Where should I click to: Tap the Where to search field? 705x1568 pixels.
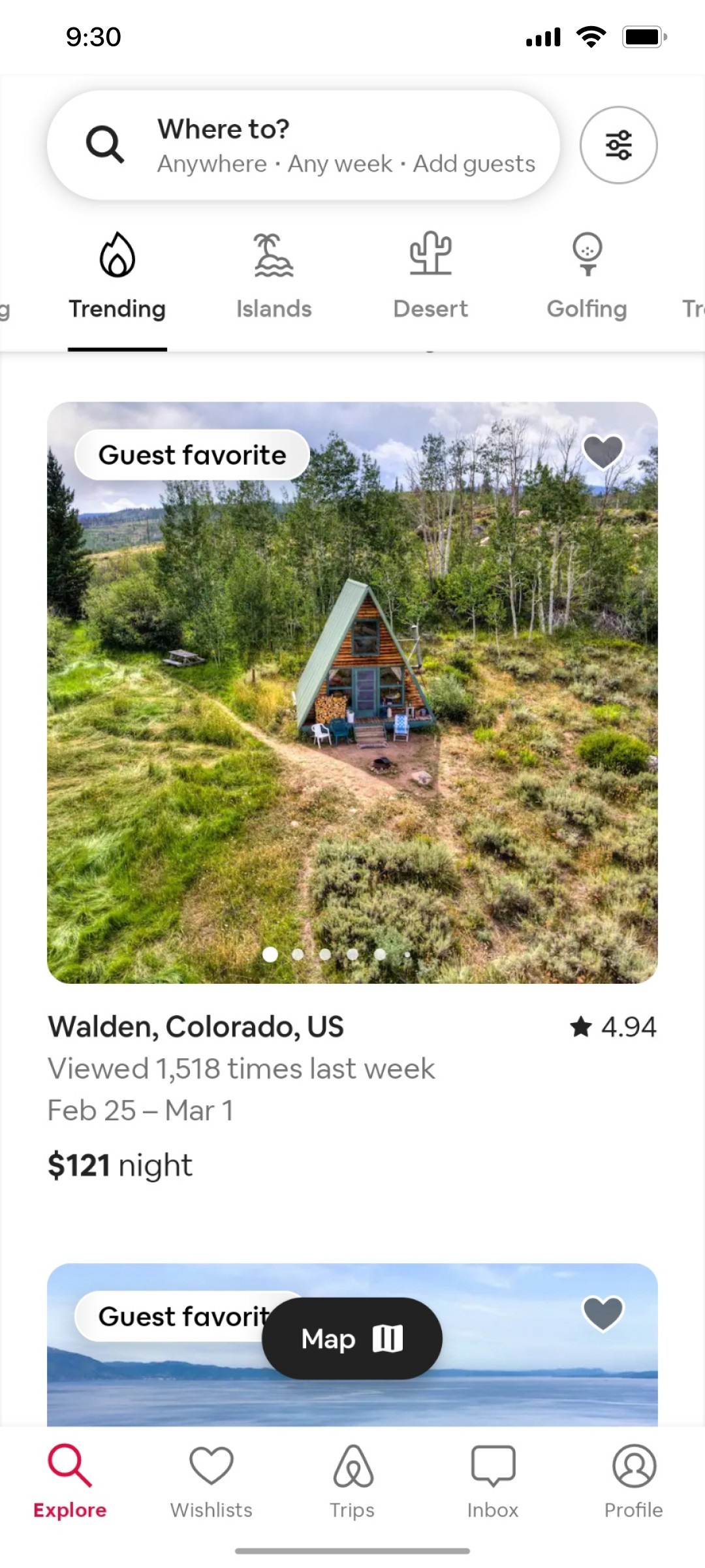(300, 145)
